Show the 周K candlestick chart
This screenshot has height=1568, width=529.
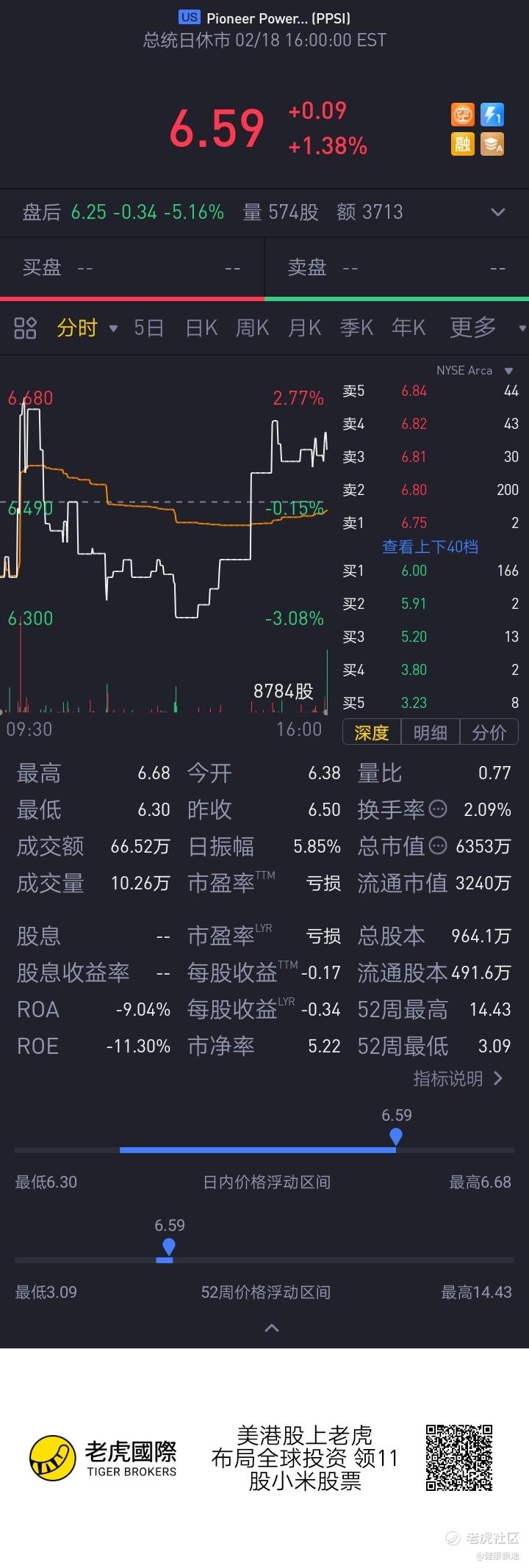pyautogui.click(x=252, y=328)
